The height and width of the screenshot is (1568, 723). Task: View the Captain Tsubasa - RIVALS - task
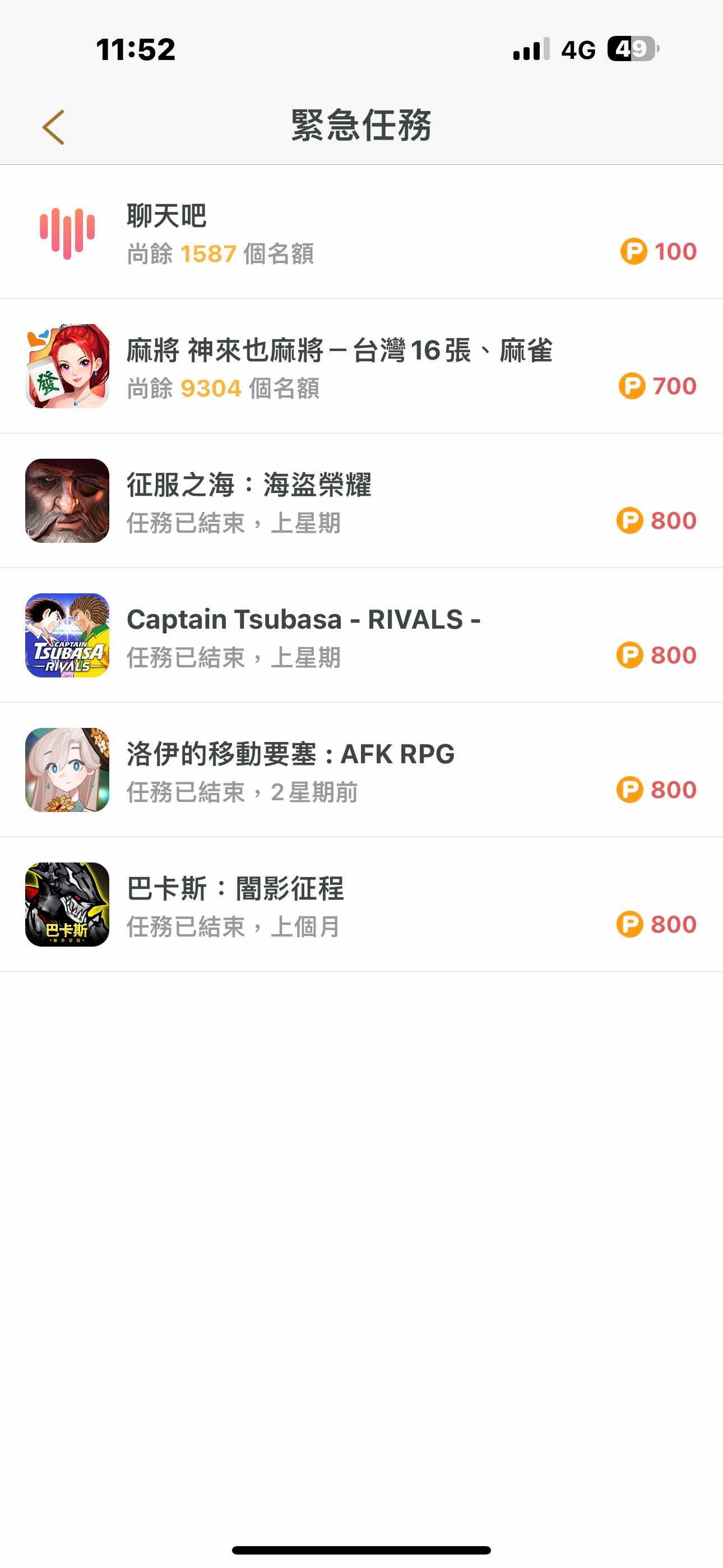[361, 635]
